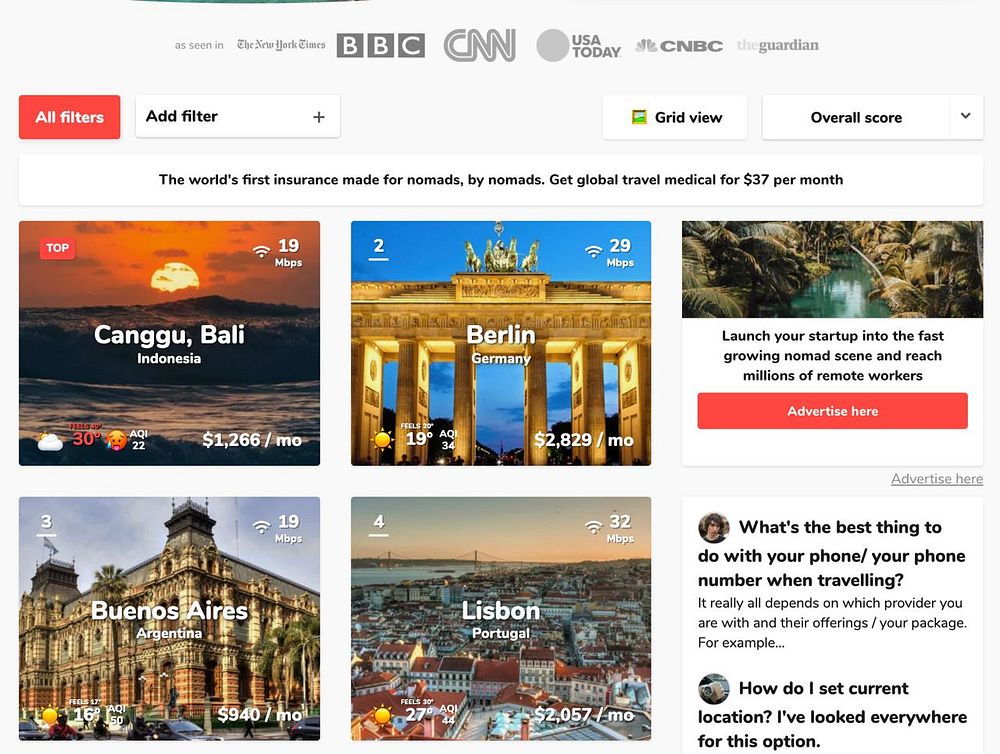Follow the underlined Advertise here link
Screen dimensions: 1000x754
point(936,479)
